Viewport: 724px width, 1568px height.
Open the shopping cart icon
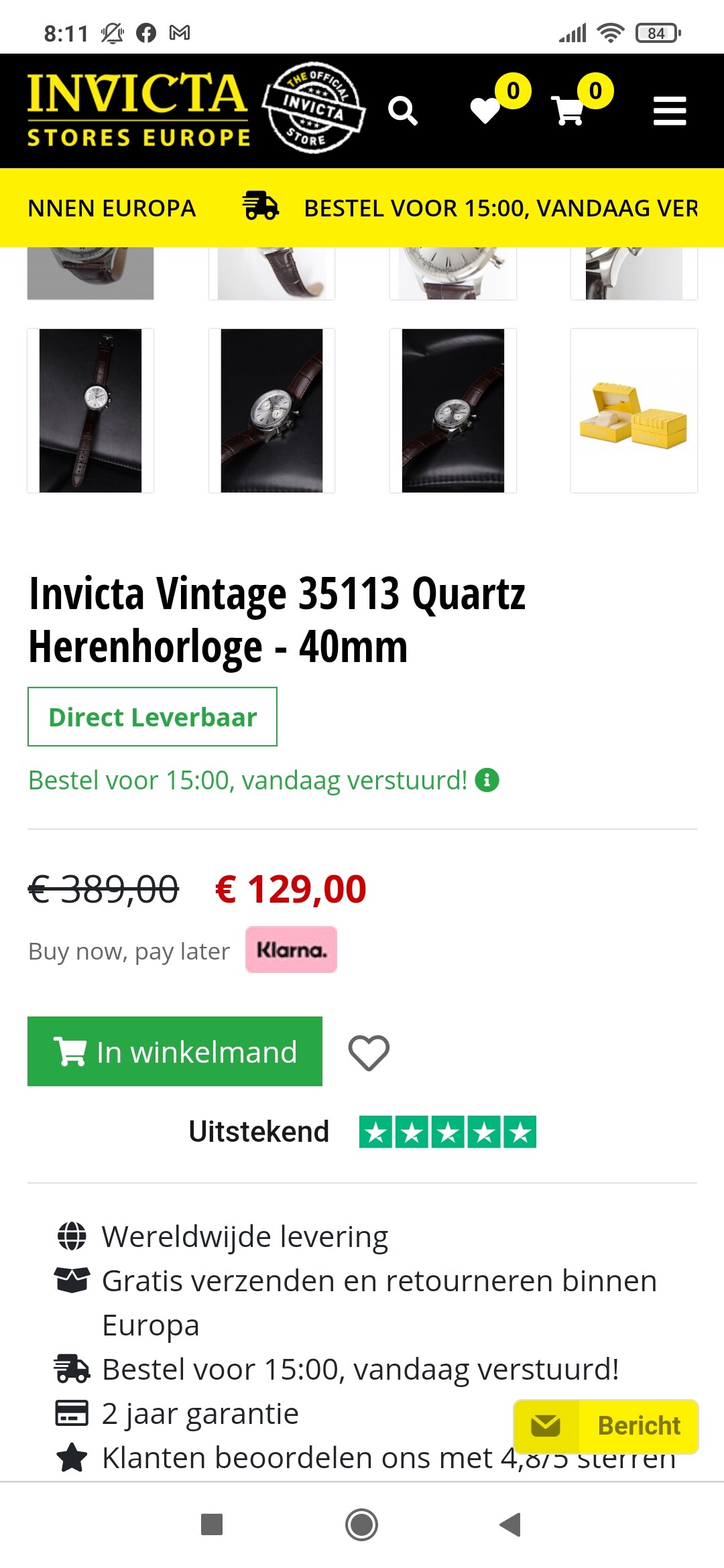coord(568,111)
